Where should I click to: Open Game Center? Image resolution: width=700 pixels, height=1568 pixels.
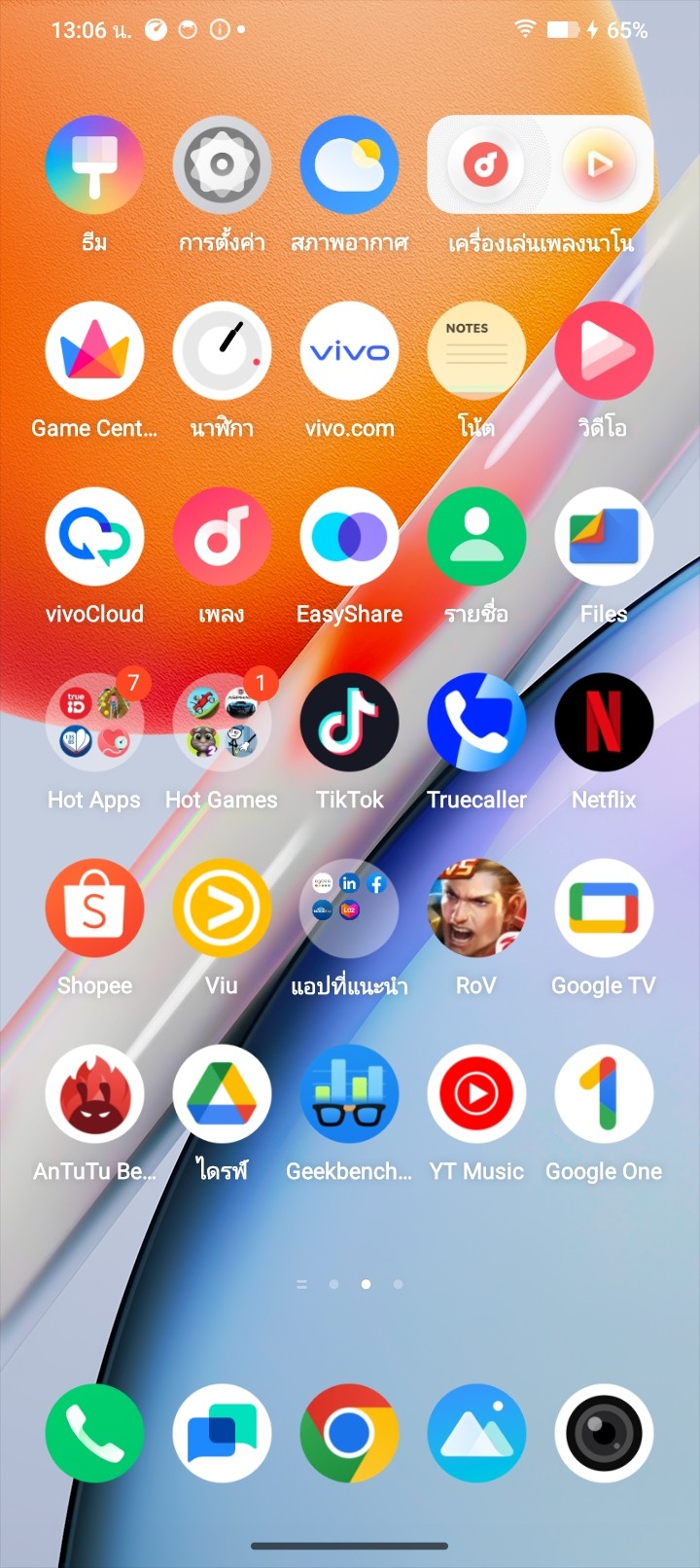point(94,351)
